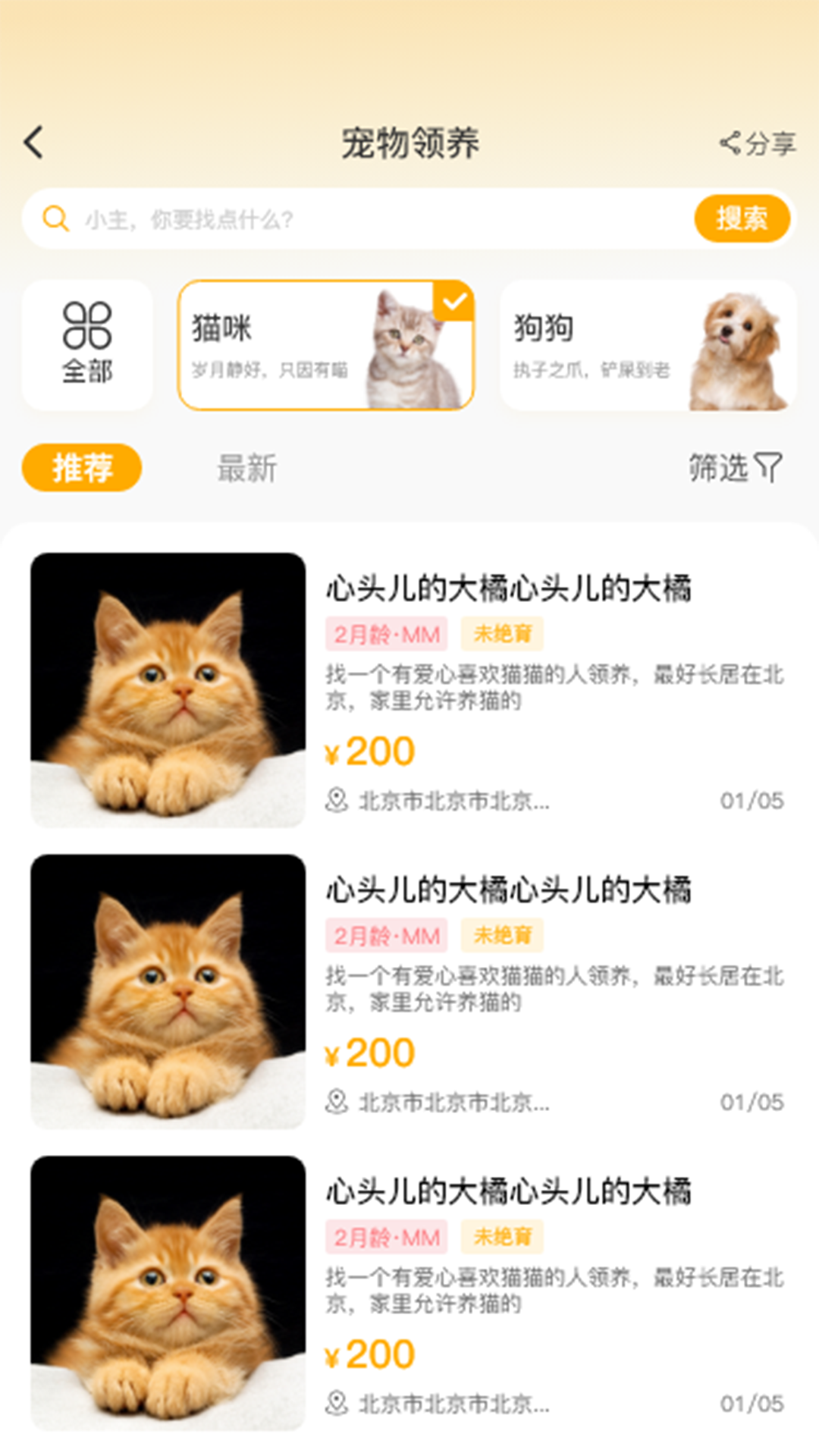Click the back arrow to go back

click(32, 142)
